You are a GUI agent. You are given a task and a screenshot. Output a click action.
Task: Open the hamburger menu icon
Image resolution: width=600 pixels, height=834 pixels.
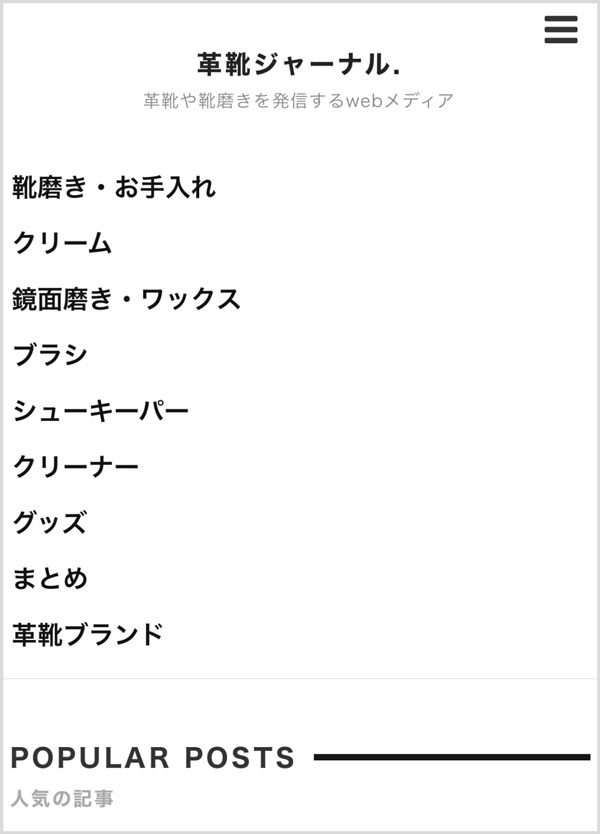pos(561,30)
